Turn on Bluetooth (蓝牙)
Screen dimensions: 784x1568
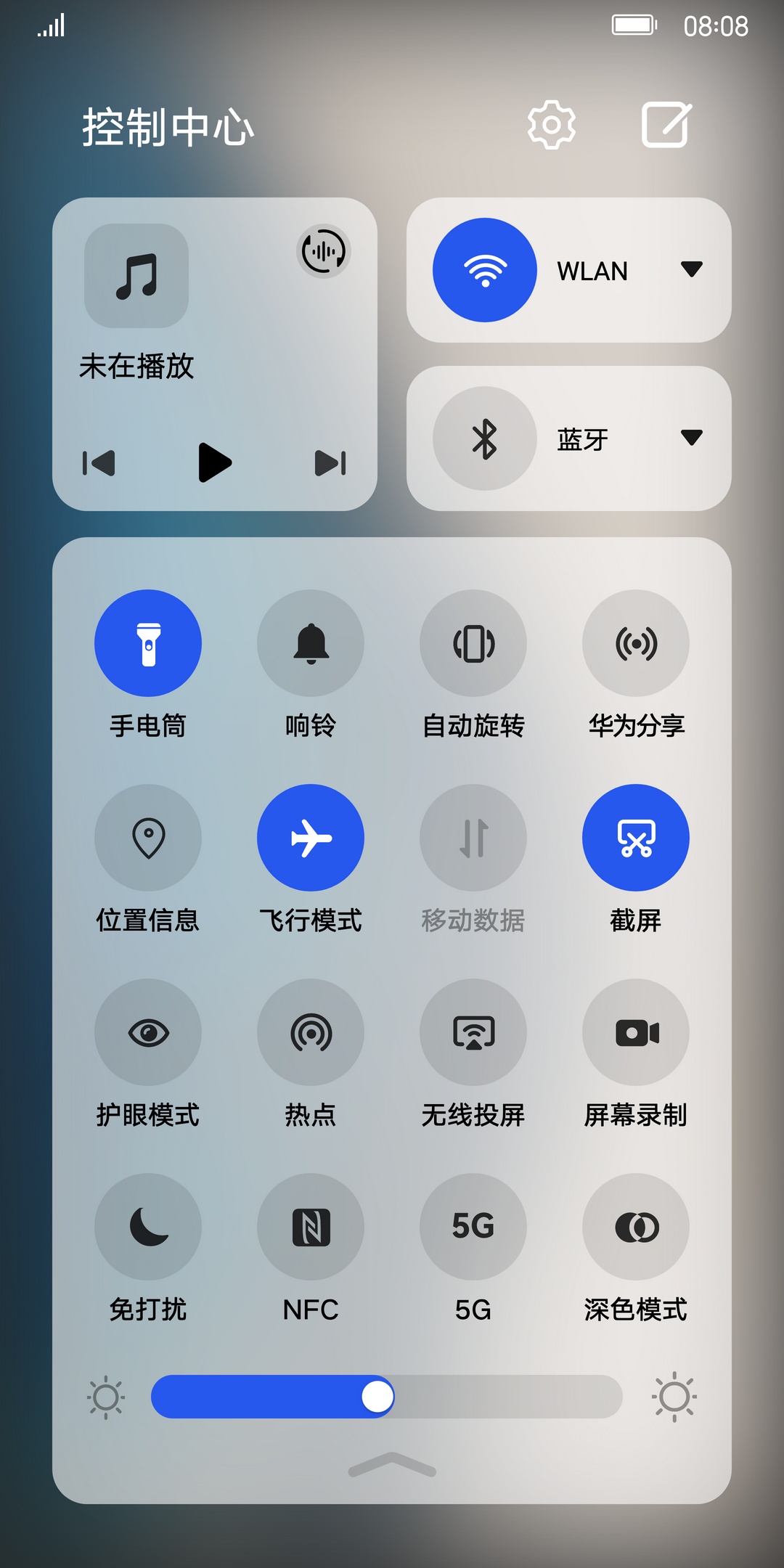click(x=485, y=438)
